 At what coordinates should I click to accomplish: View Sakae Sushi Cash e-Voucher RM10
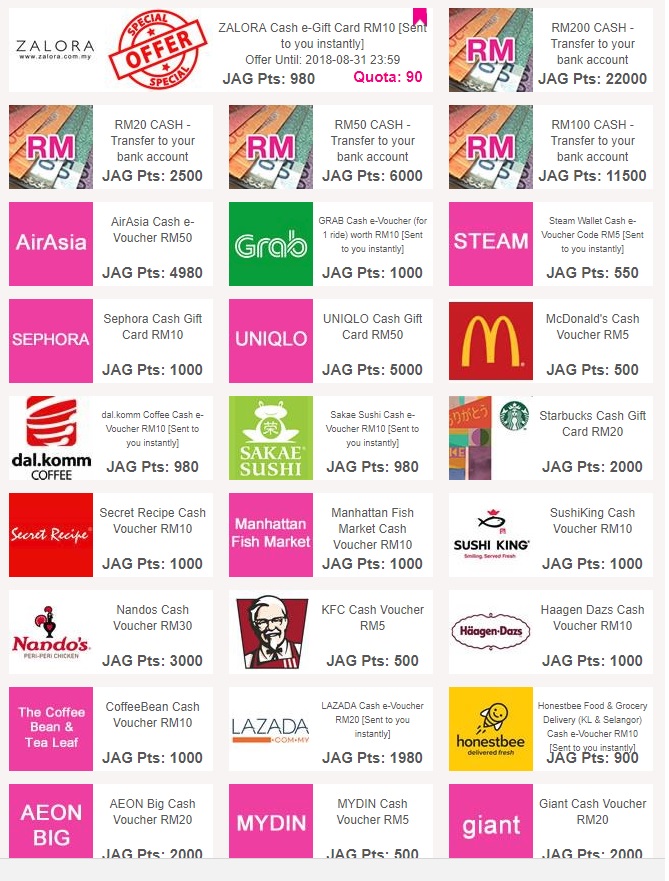coord(372,428)
